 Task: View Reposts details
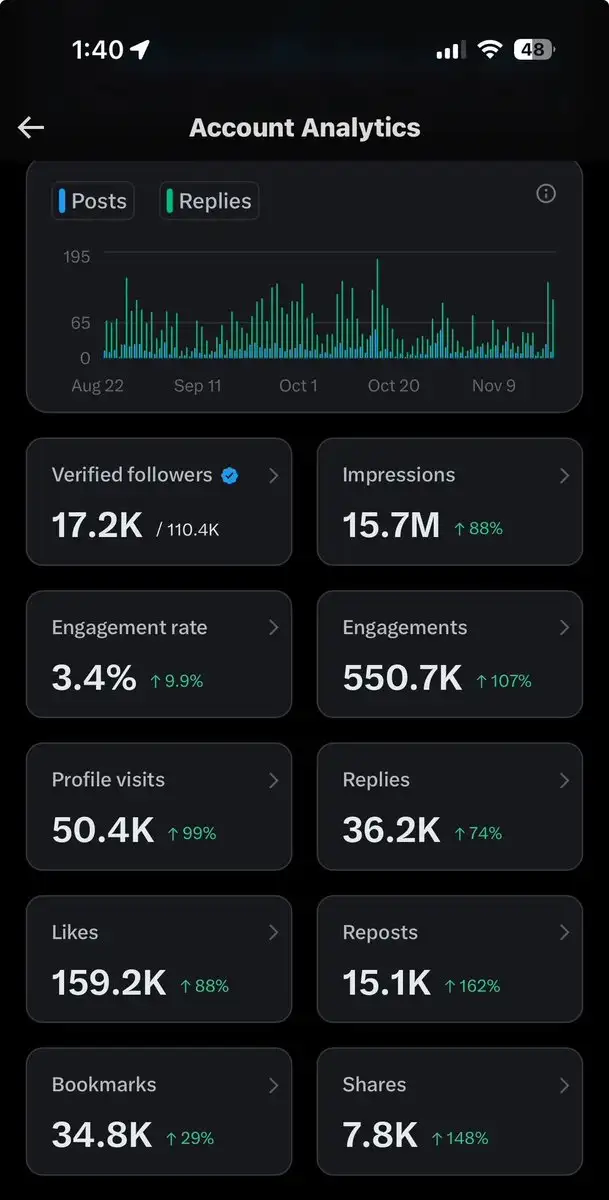(x=450, y=959)
